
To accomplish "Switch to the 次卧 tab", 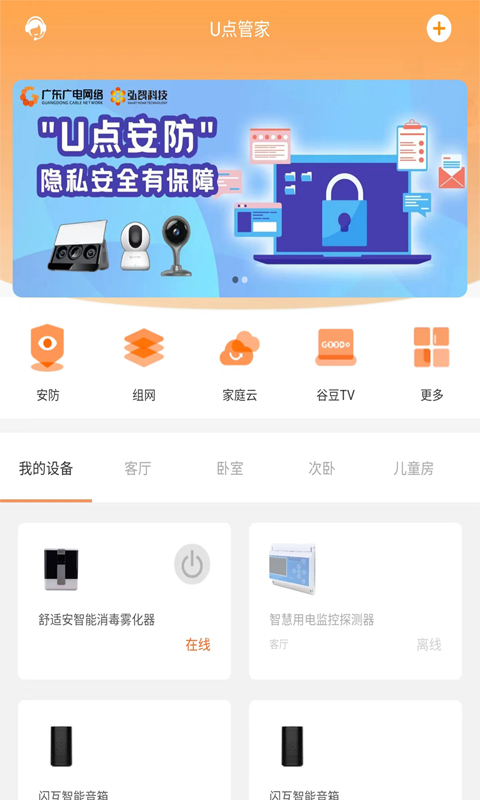I will click(322, 468).
